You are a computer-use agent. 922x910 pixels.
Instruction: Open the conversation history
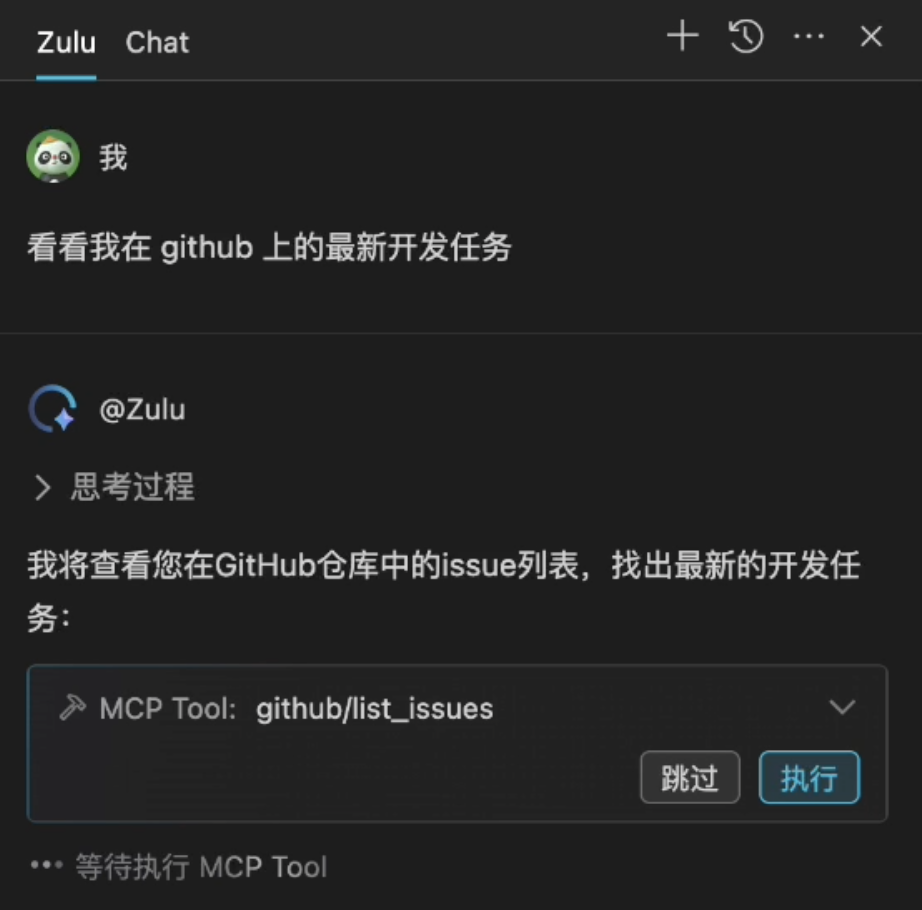(x=746, y=38)
